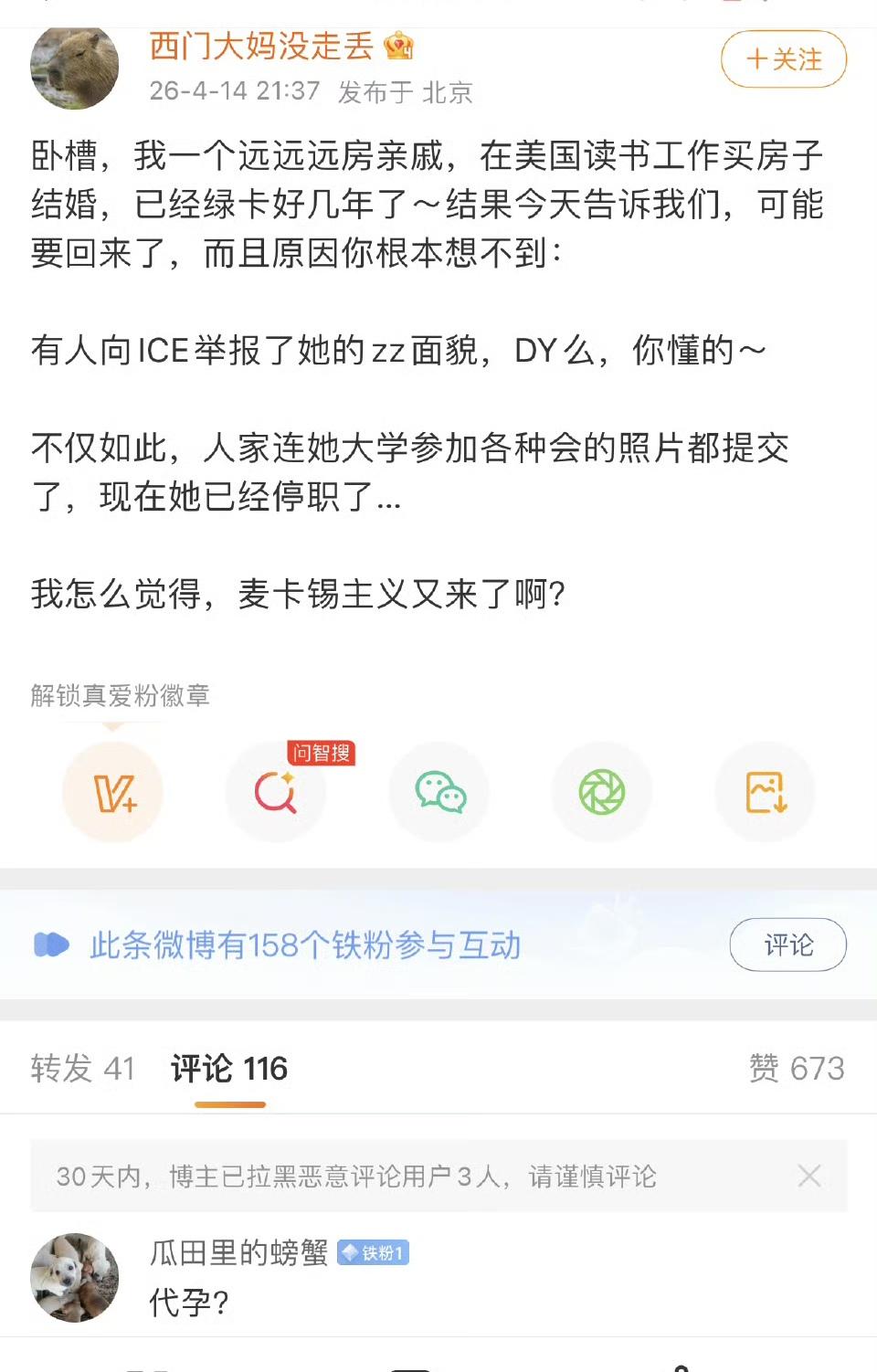Open the 问智搜 smart search icon
The height and width of the screenshot is (1372, 877).
(276, 793)
